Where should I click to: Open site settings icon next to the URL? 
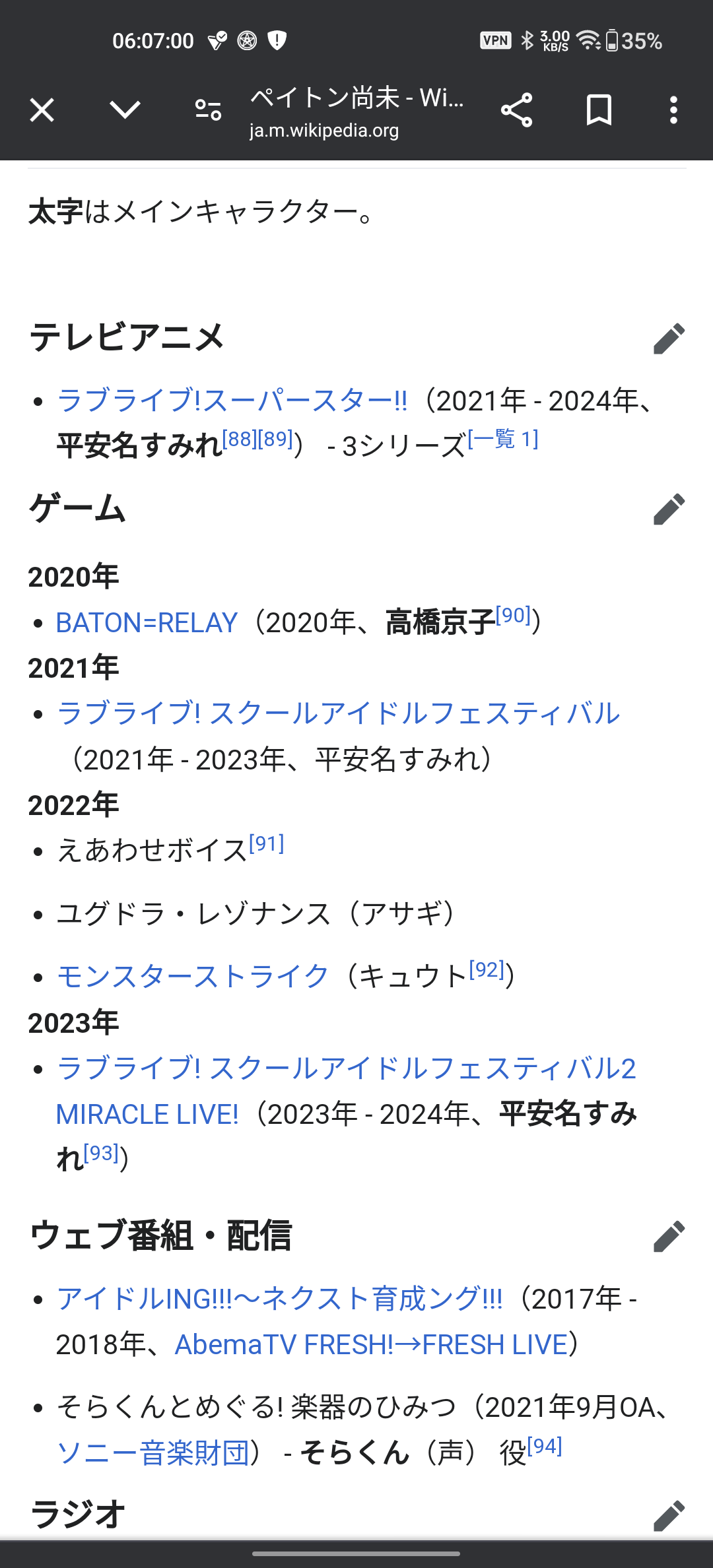point(208,110)
